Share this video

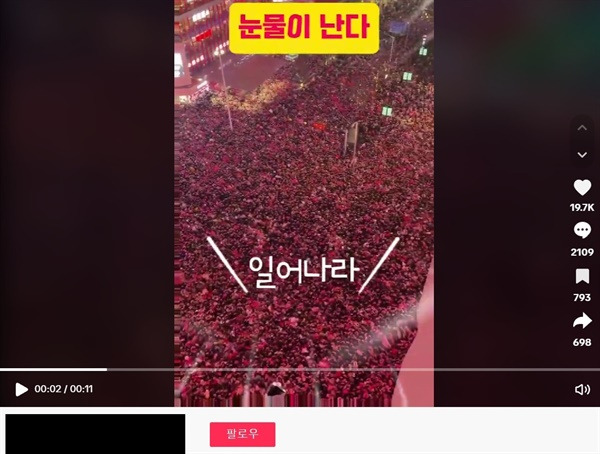click(x=582, y=321)
